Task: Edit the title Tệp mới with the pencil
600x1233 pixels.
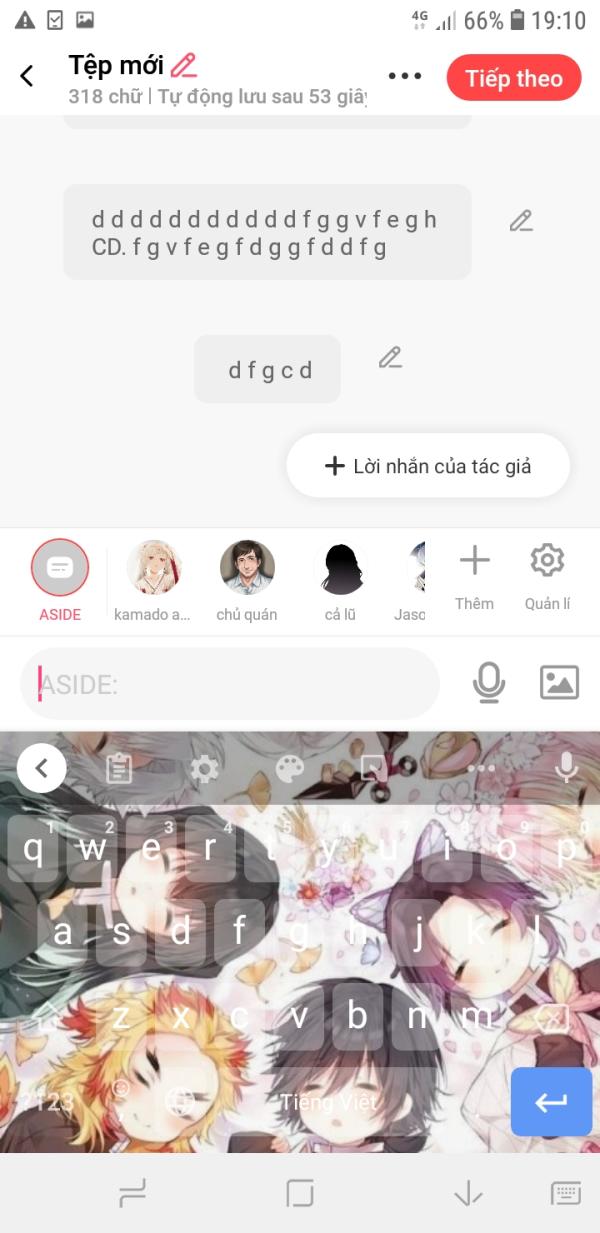Action: (184, 66)
